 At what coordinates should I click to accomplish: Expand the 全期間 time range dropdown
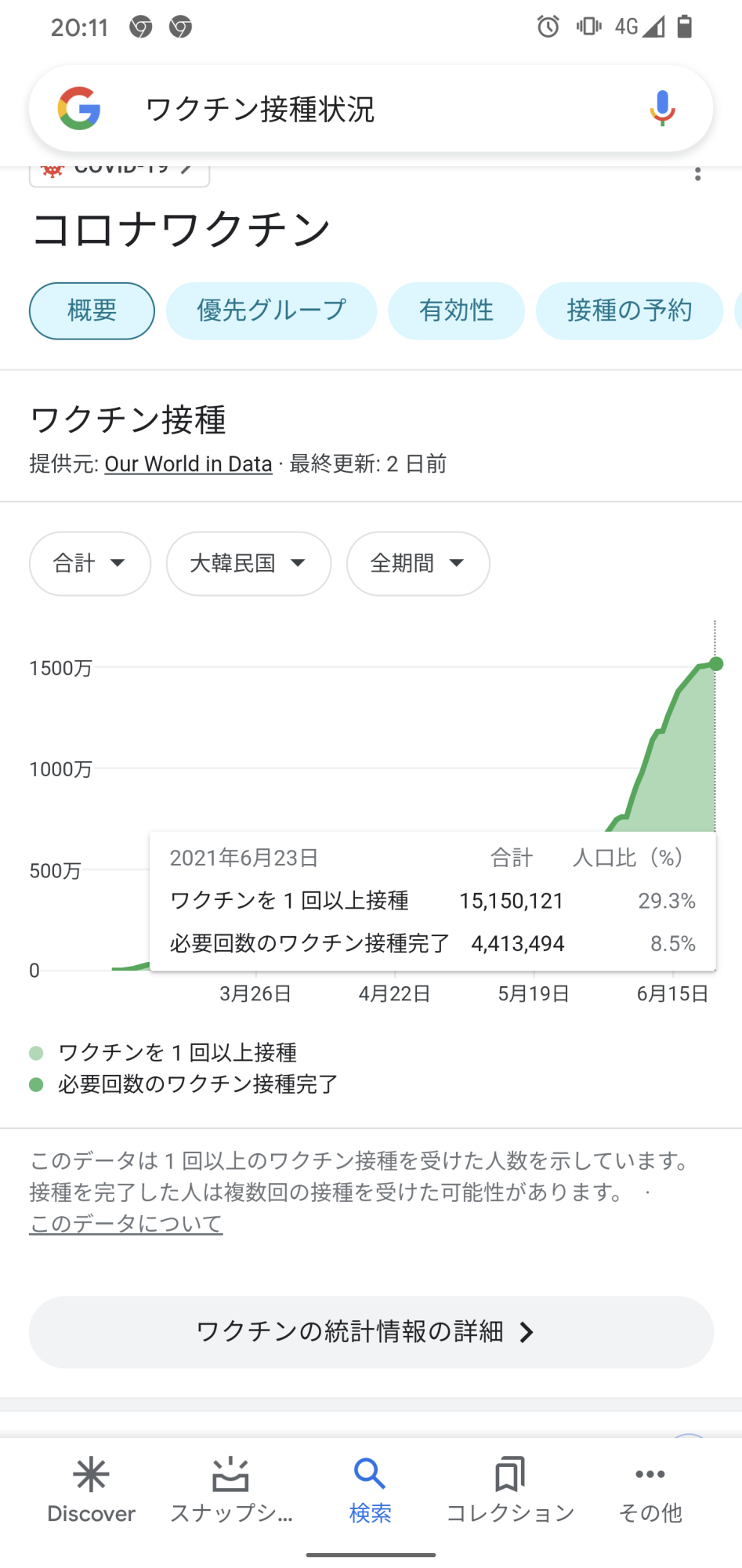coord(418,563)
